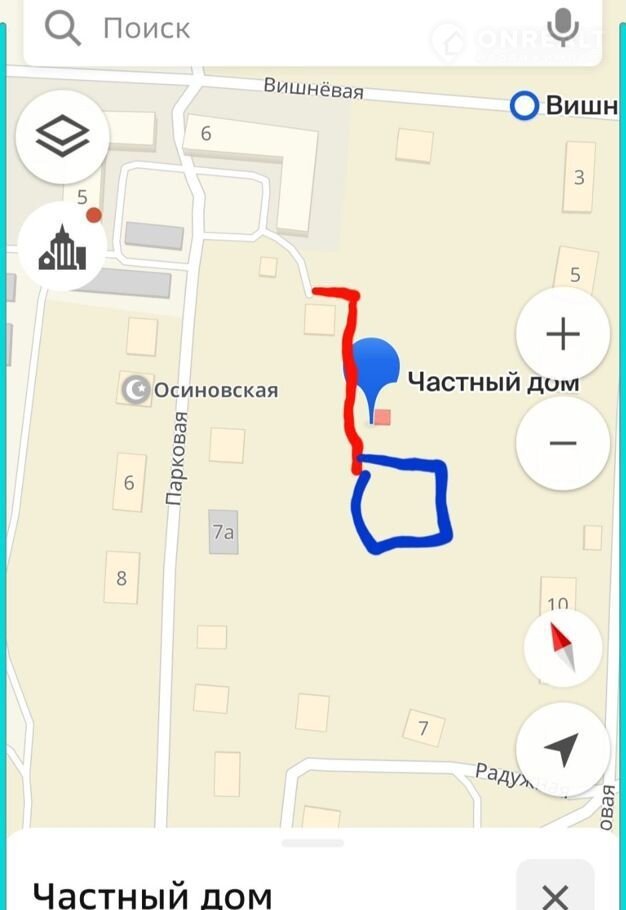Select the Осиновская mosque marker
This screenshot has width=626, height=910.
click(134, 389)
